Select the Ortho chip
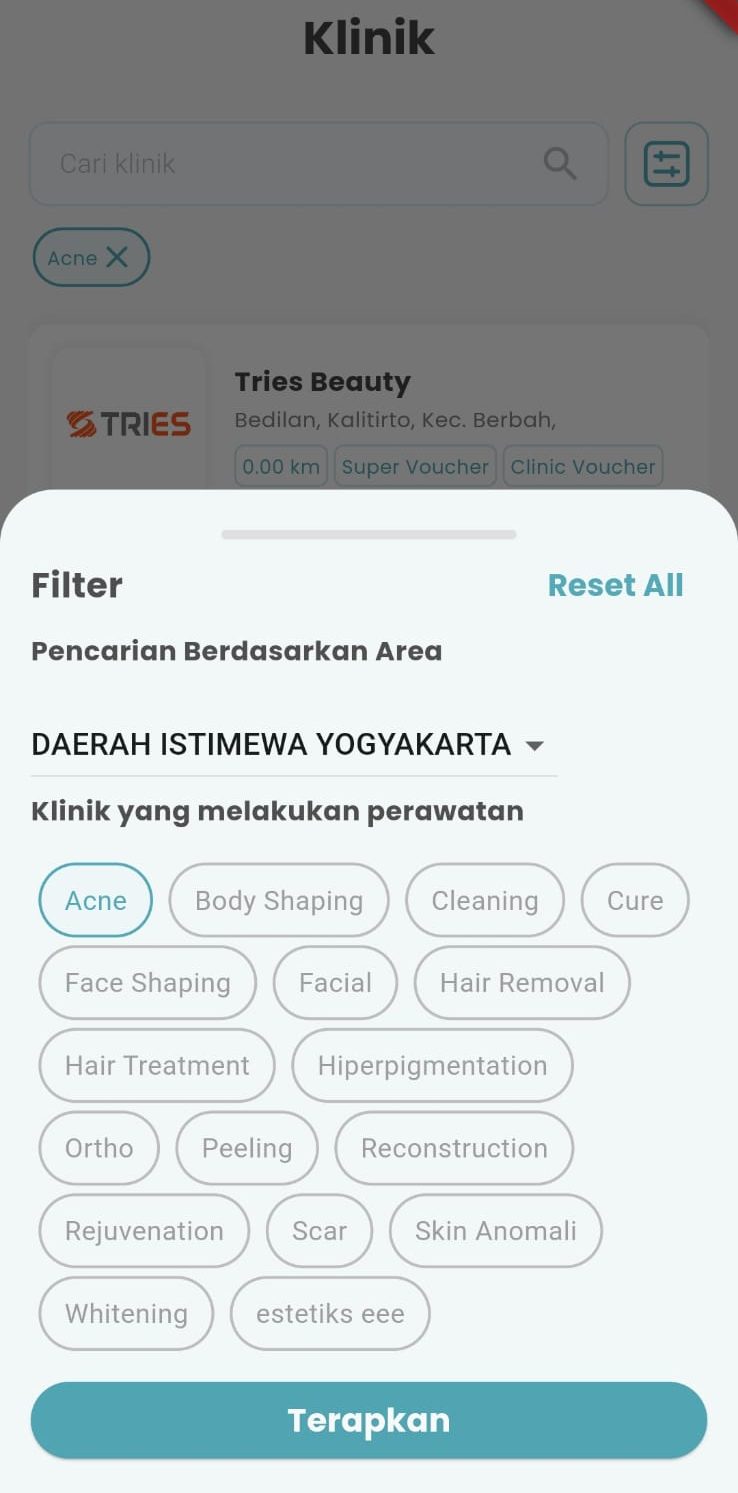The image size is (738, 1493). (x=99, y=1148)
